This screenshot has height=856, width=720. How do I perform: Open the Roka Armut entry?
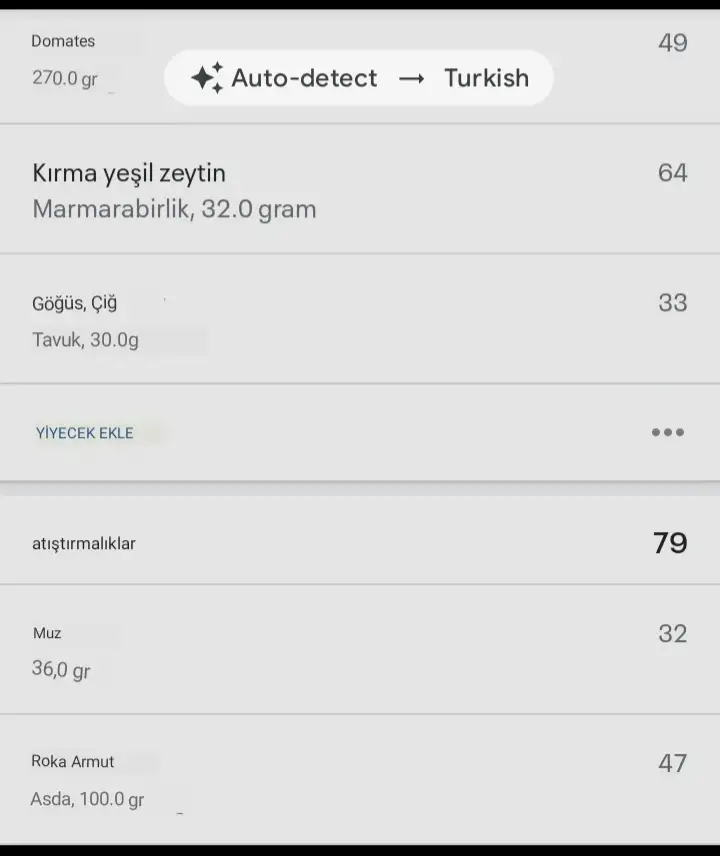click(88, 780)
